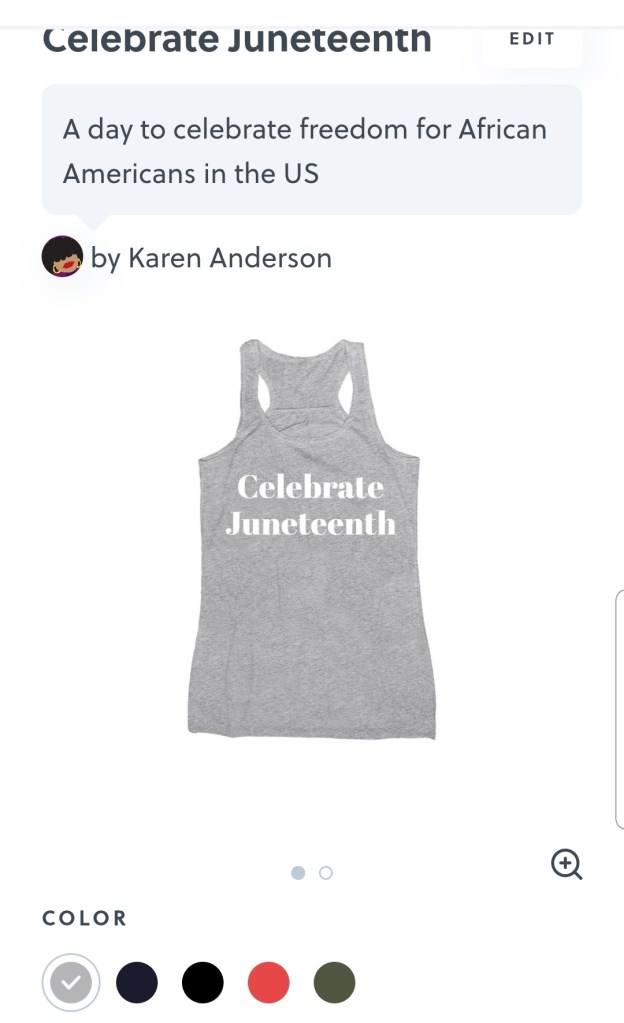Pick the black color swatch
Screen dimensions: 624x1023
tap(203, 983)
